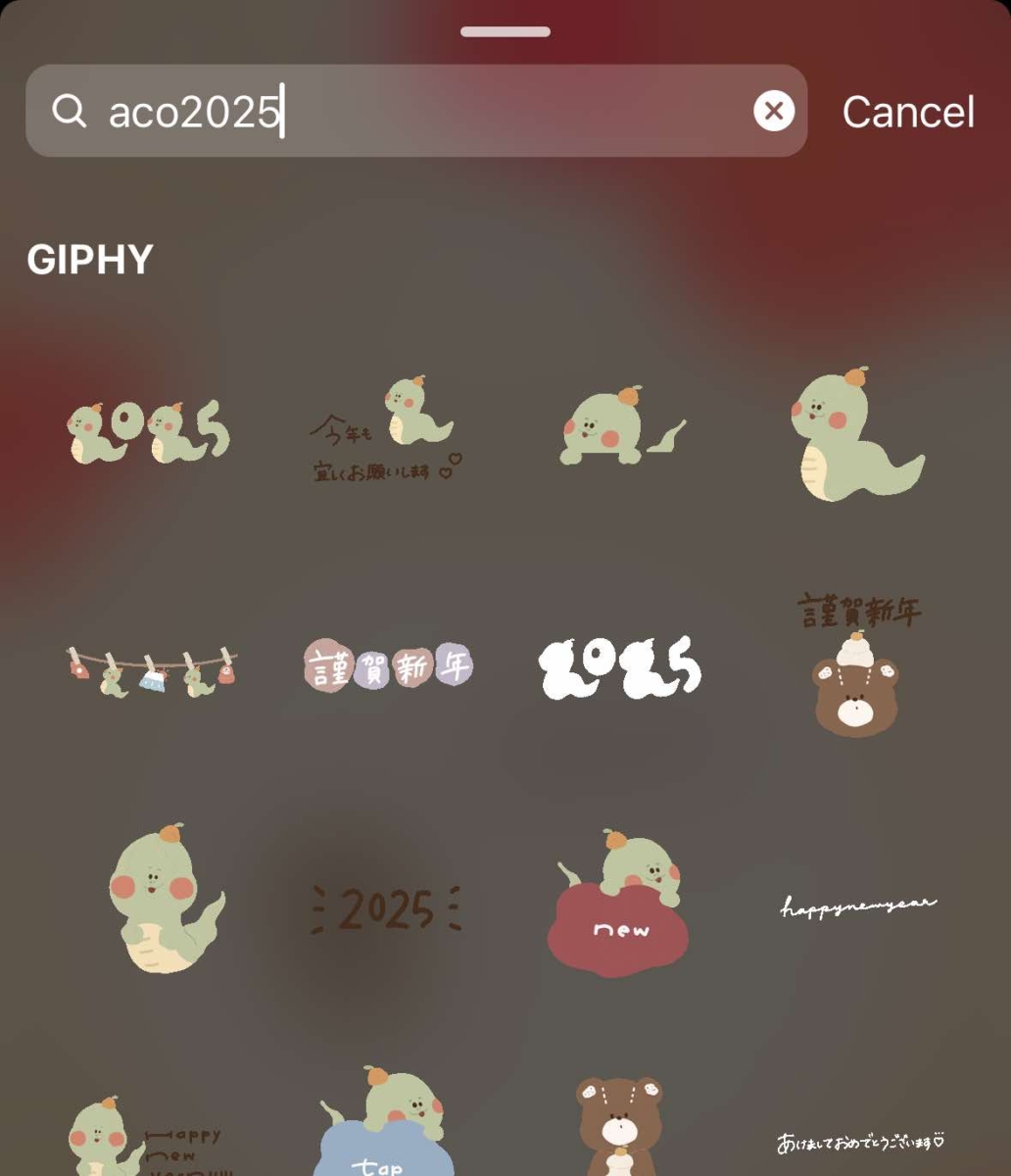Tap the search field containing aco2025
This screenshot has height=1176, width=1011.
pos(411,112)
